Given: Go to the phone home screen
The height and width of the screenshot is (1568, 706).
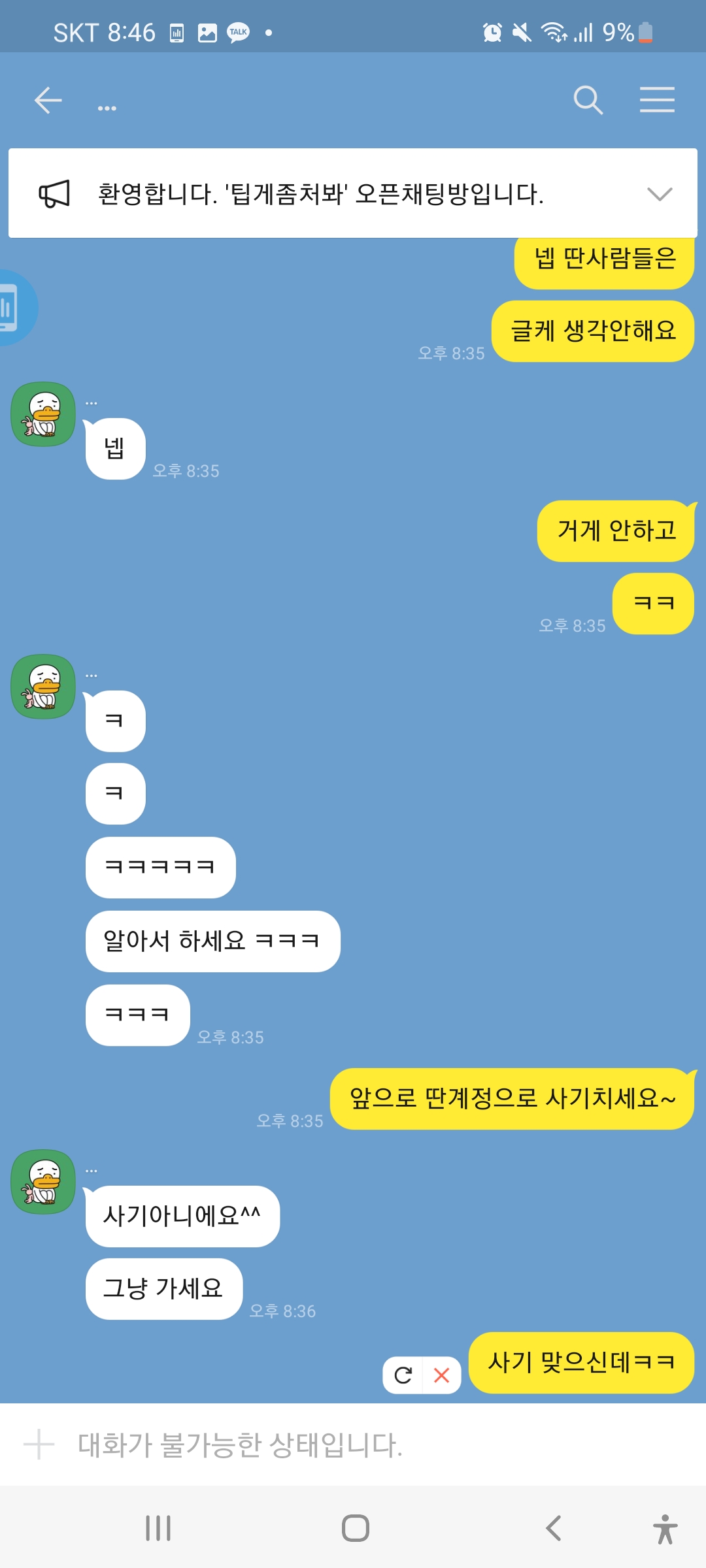Looking at the screenshot, I should pos(355,1528).
